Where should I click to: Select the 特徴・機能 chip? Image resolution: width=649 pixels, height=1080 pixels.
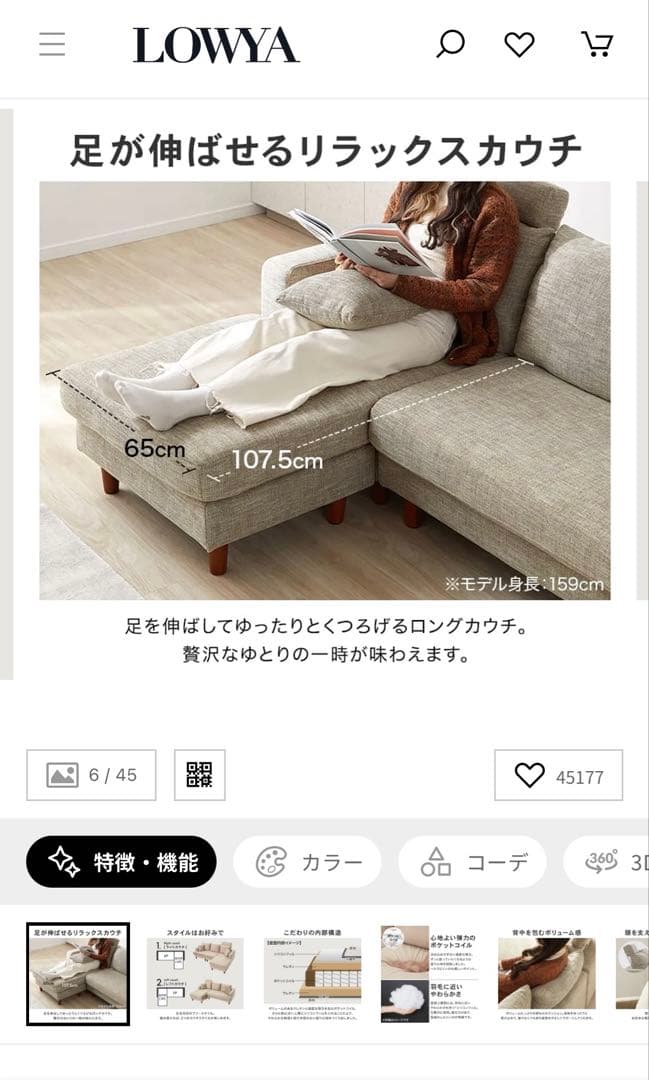(121, 862)
